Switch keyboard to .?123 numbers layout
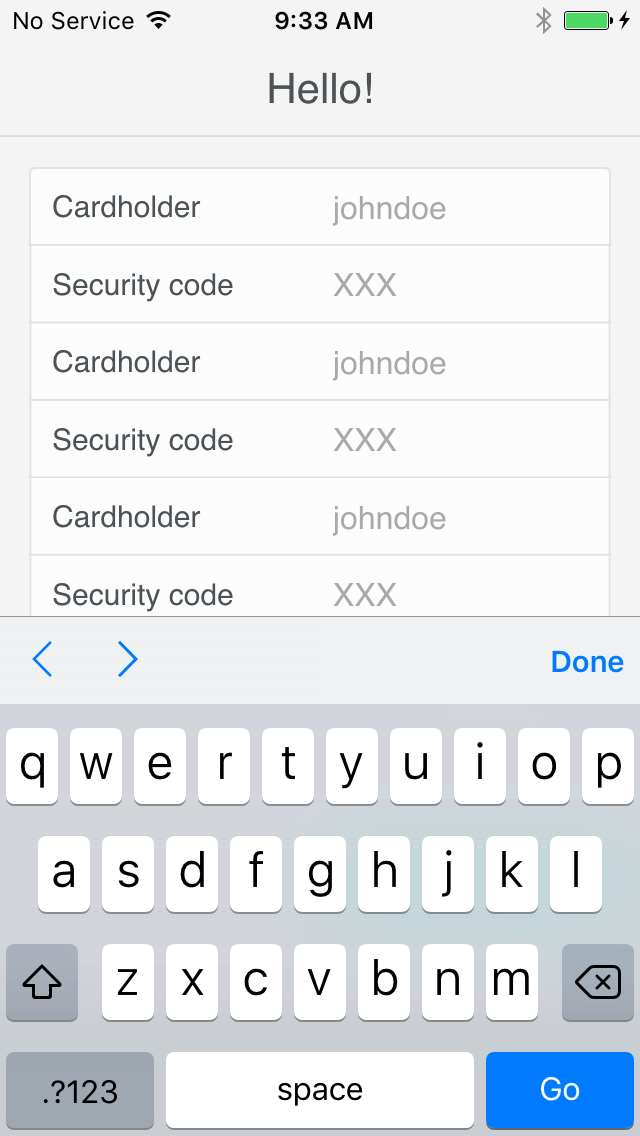 80,1090
